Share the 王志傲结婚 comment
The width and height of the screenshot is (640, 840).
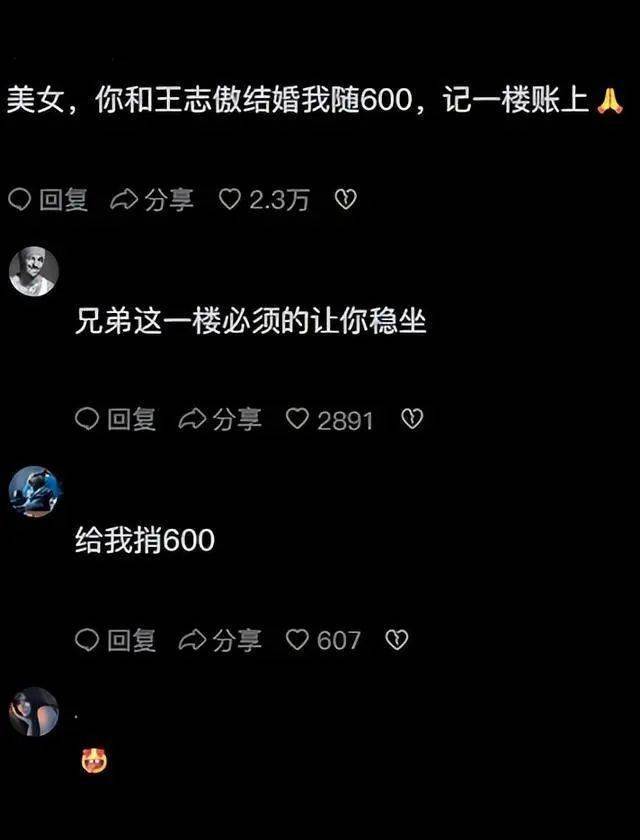click(151, 200)
